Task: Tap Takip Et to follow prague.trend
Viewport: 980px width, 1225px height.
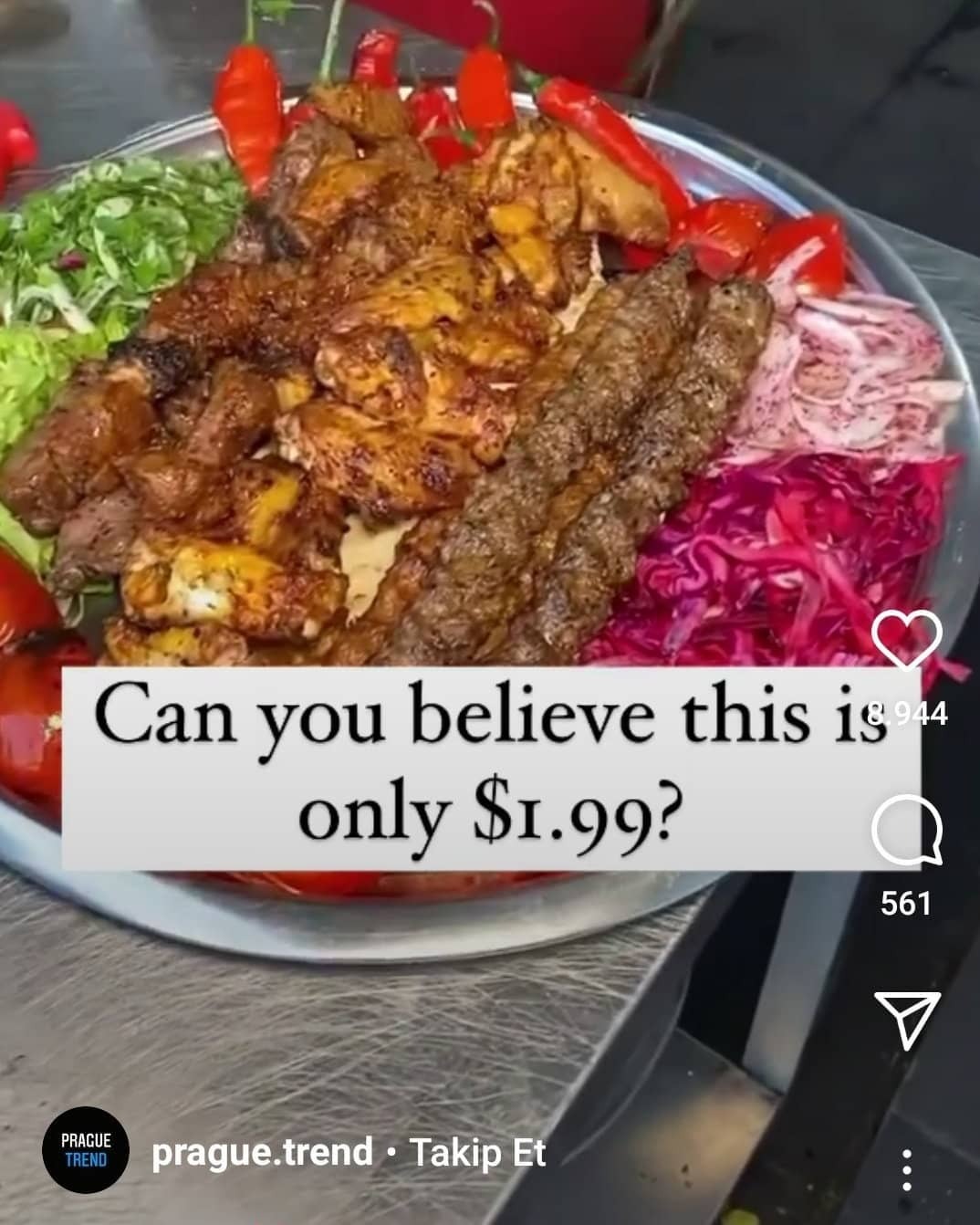Action: (x=477, y=1153)
